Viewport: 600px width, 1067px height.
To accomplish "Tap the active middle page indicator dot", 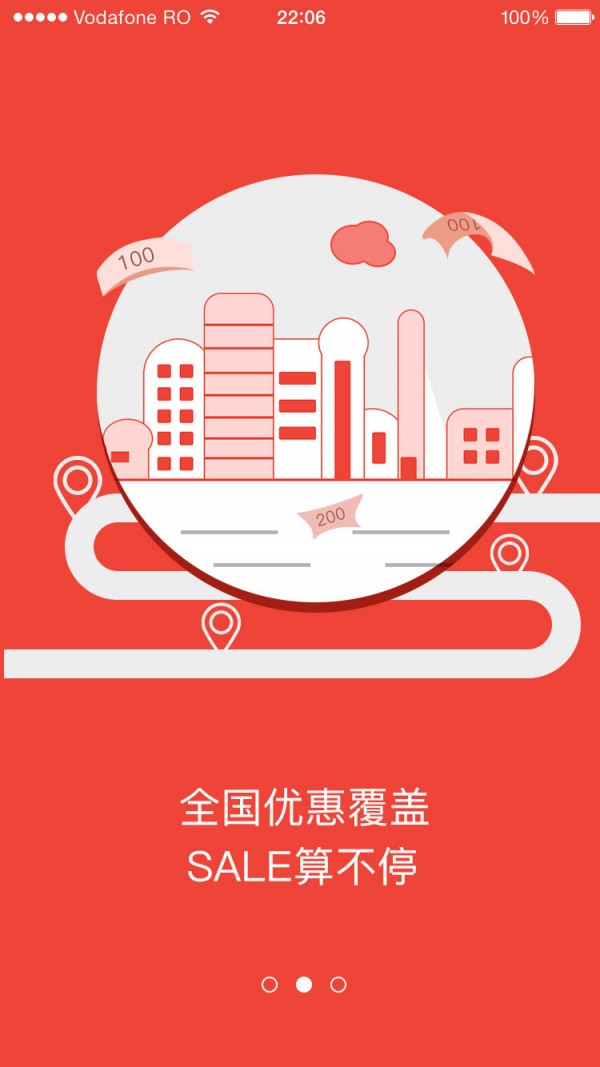I will coord(304,985).
